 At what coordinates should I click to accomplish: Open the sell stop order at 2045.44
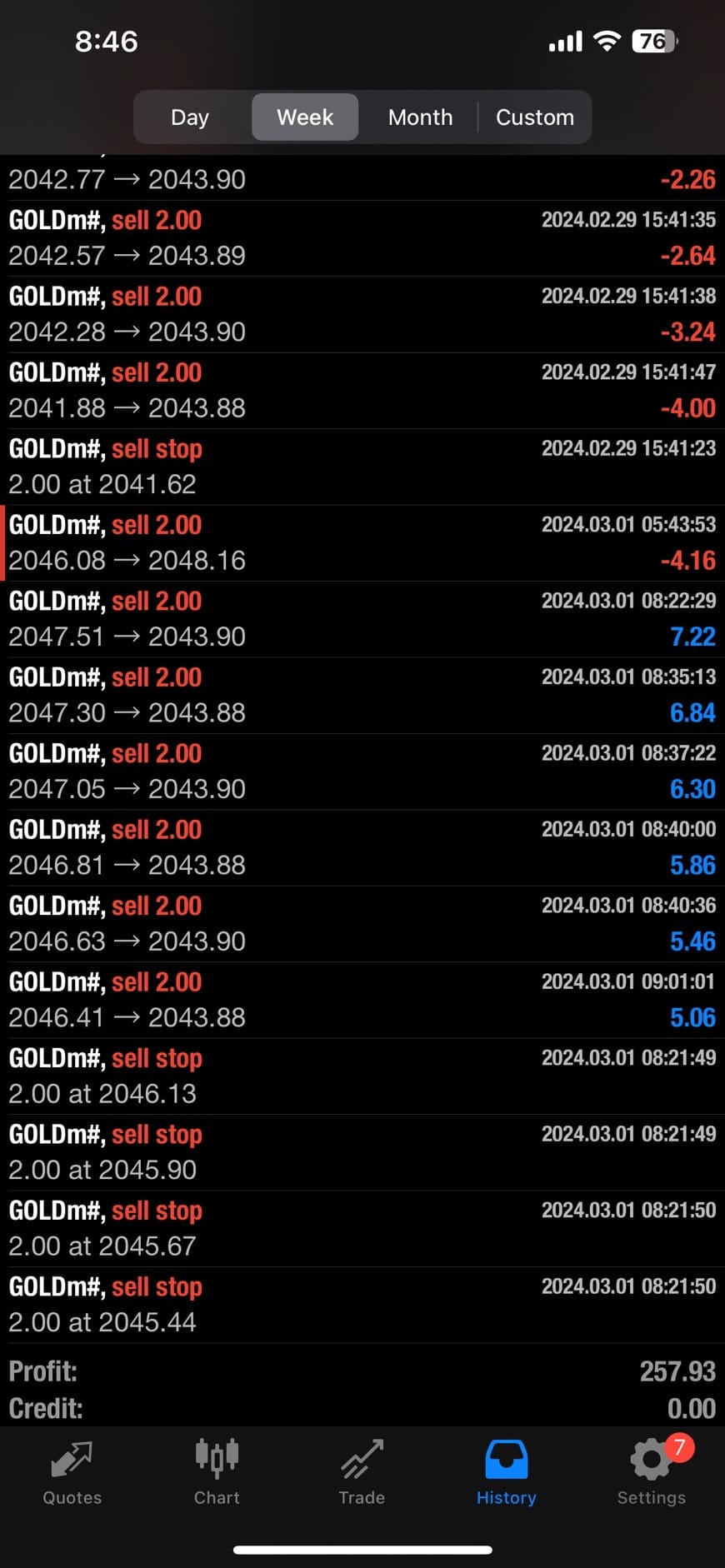[x=362, y=1305]
